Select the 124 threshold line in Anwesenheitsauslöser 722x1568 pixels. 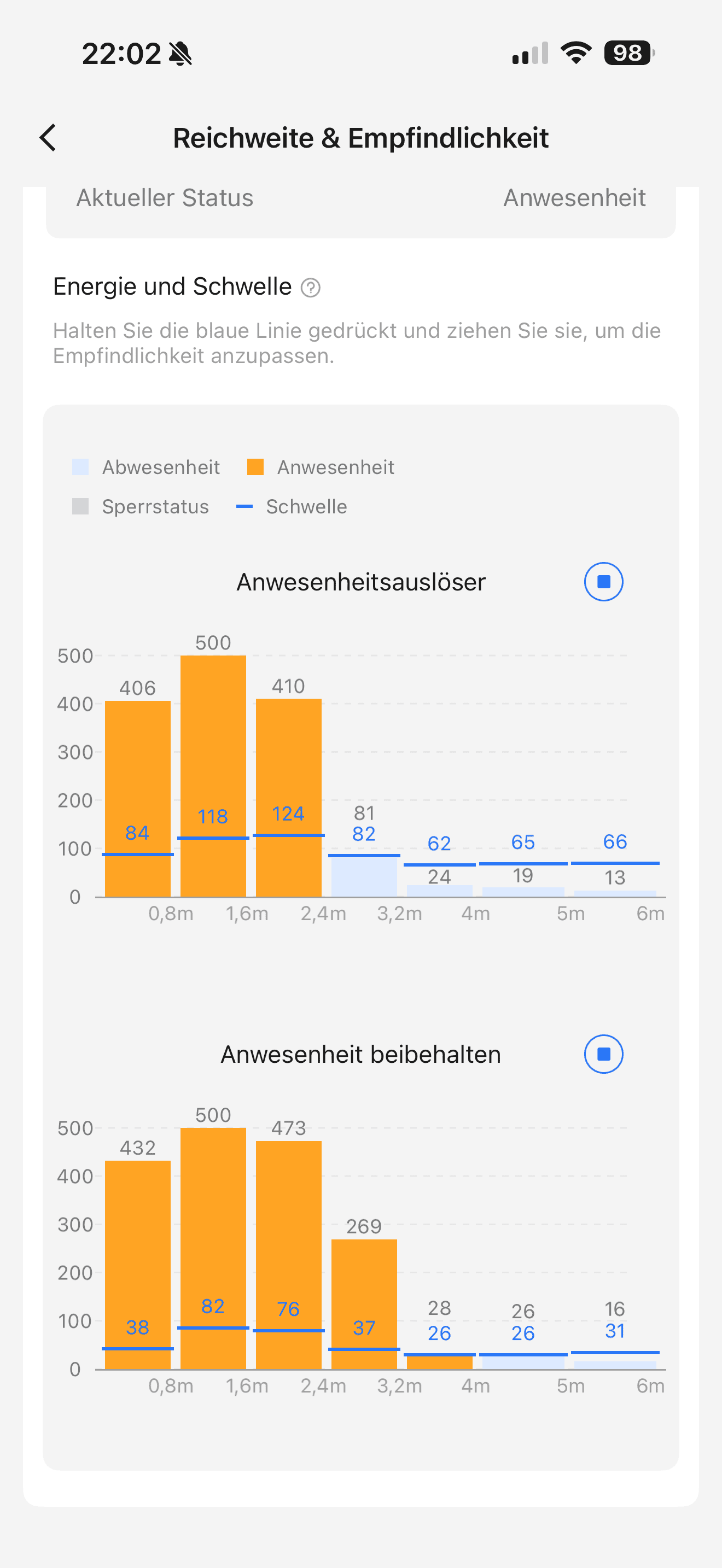click(x=289, y=835)
